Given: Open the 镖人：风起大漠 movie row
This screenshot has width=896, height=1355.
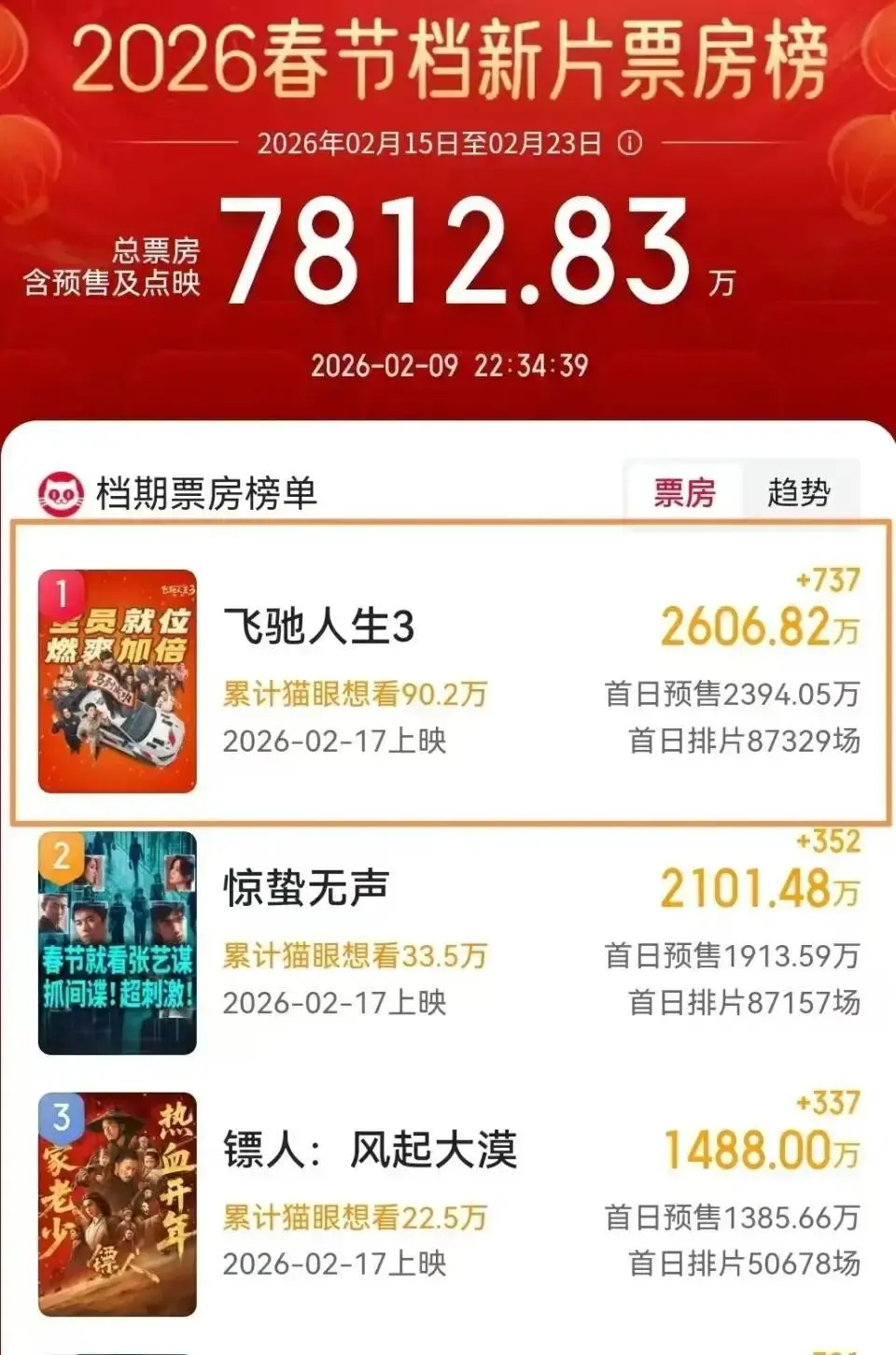Looking at the screenshot, I should pyautogui.click(x=448, y=1203).
